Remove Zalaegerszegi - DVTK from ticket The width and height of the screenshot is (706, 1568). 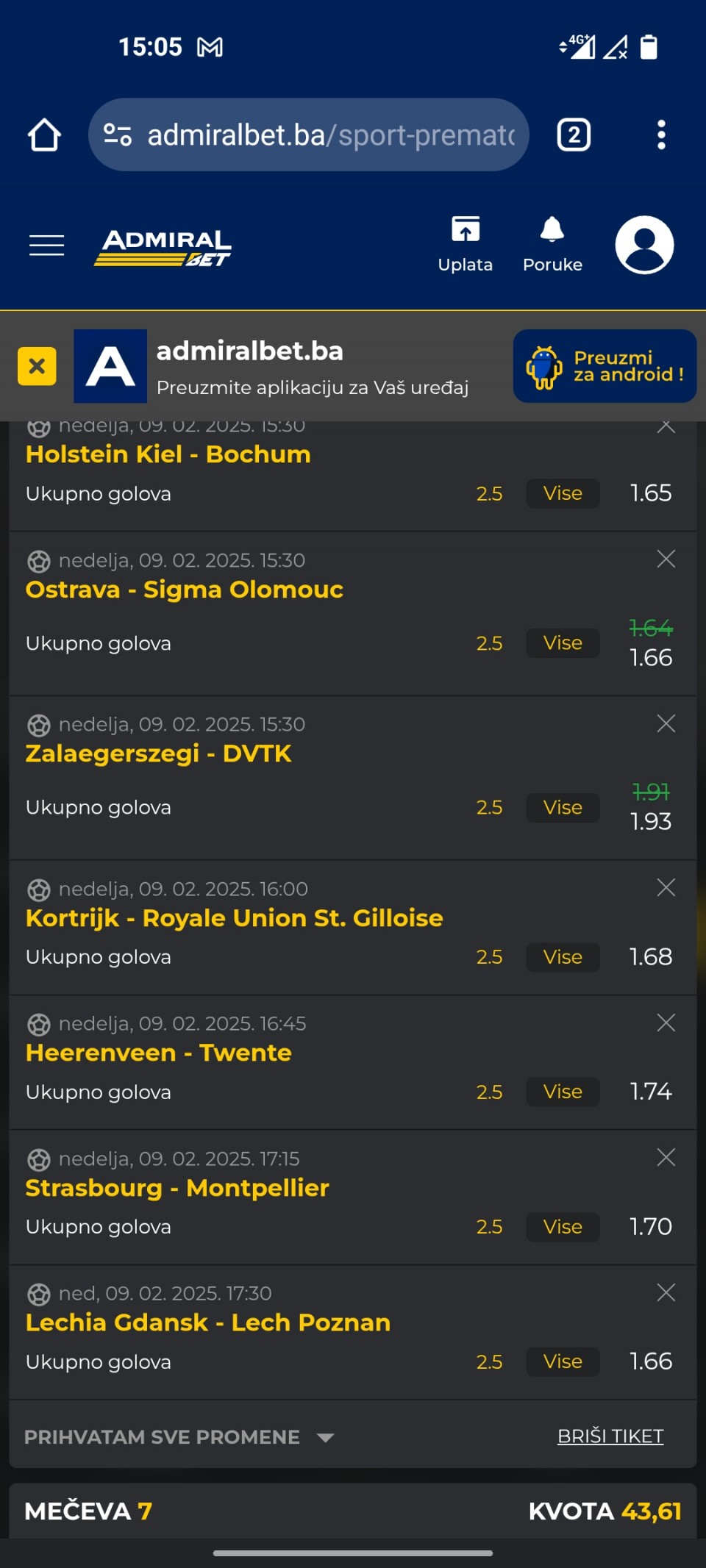666,723
